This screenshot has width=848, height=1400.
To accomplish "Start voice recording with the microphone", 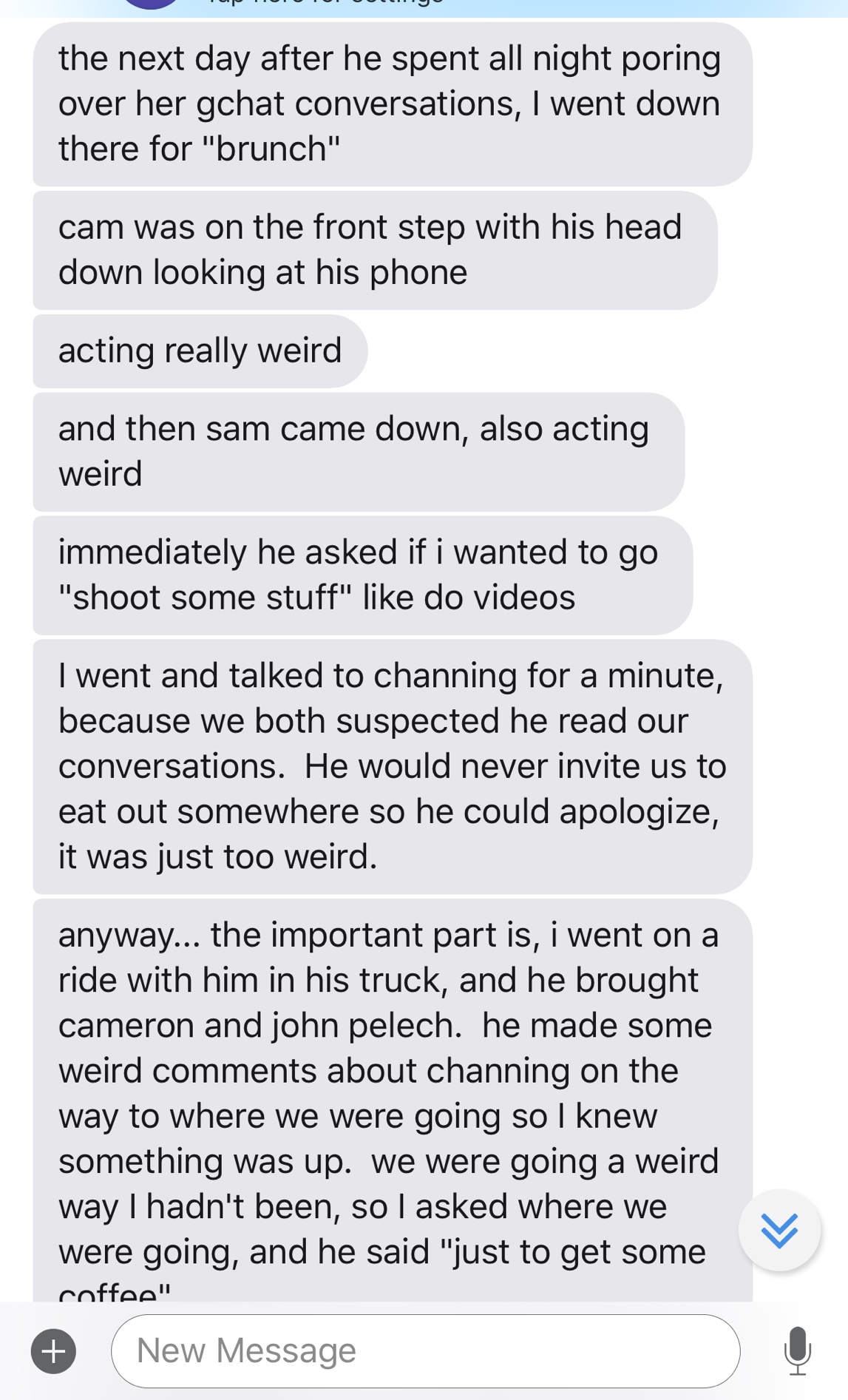I will pyautogui.click(x=797, y=1351).
